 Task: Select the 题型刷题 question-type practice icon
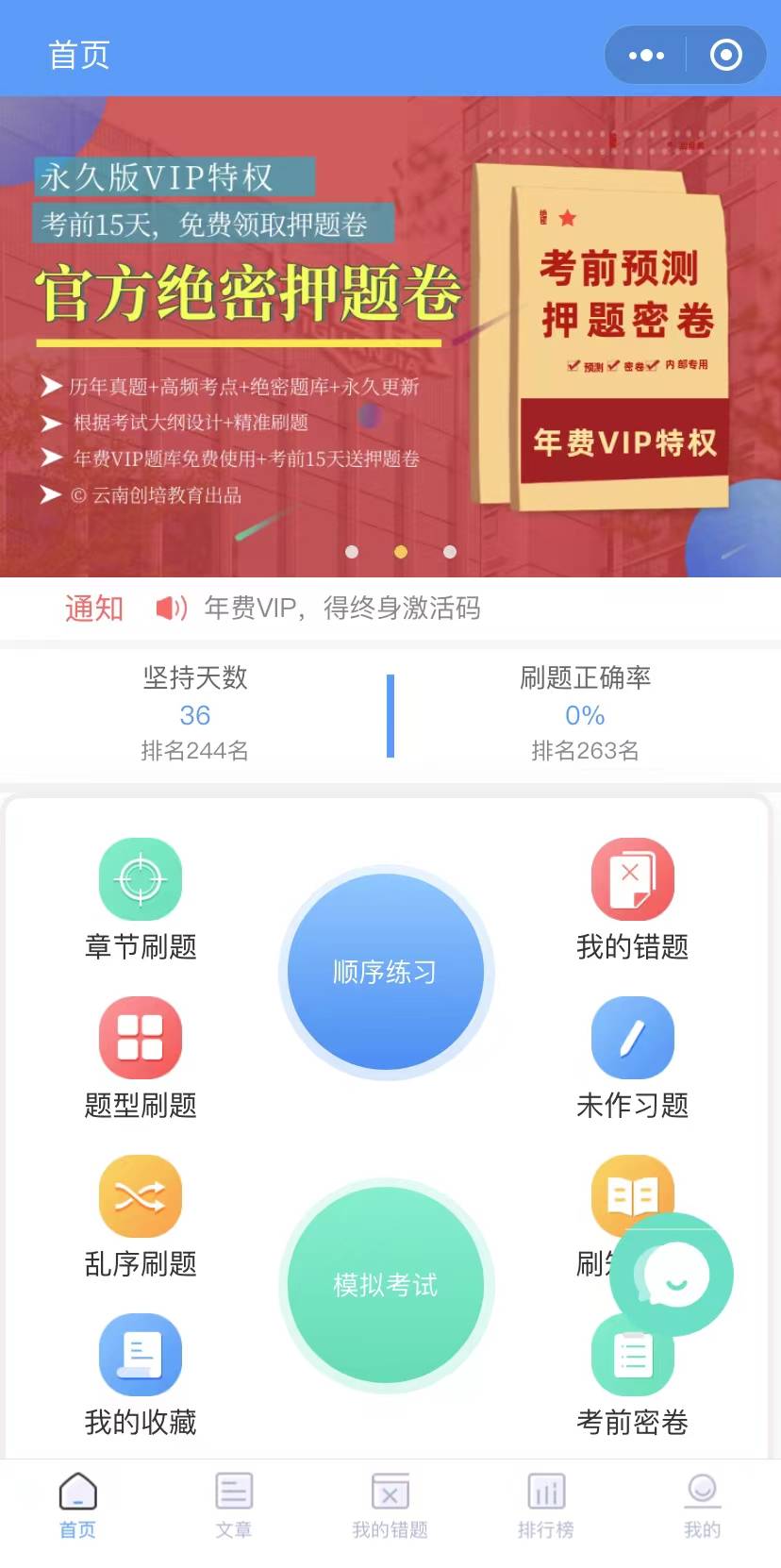(139, 1037)
